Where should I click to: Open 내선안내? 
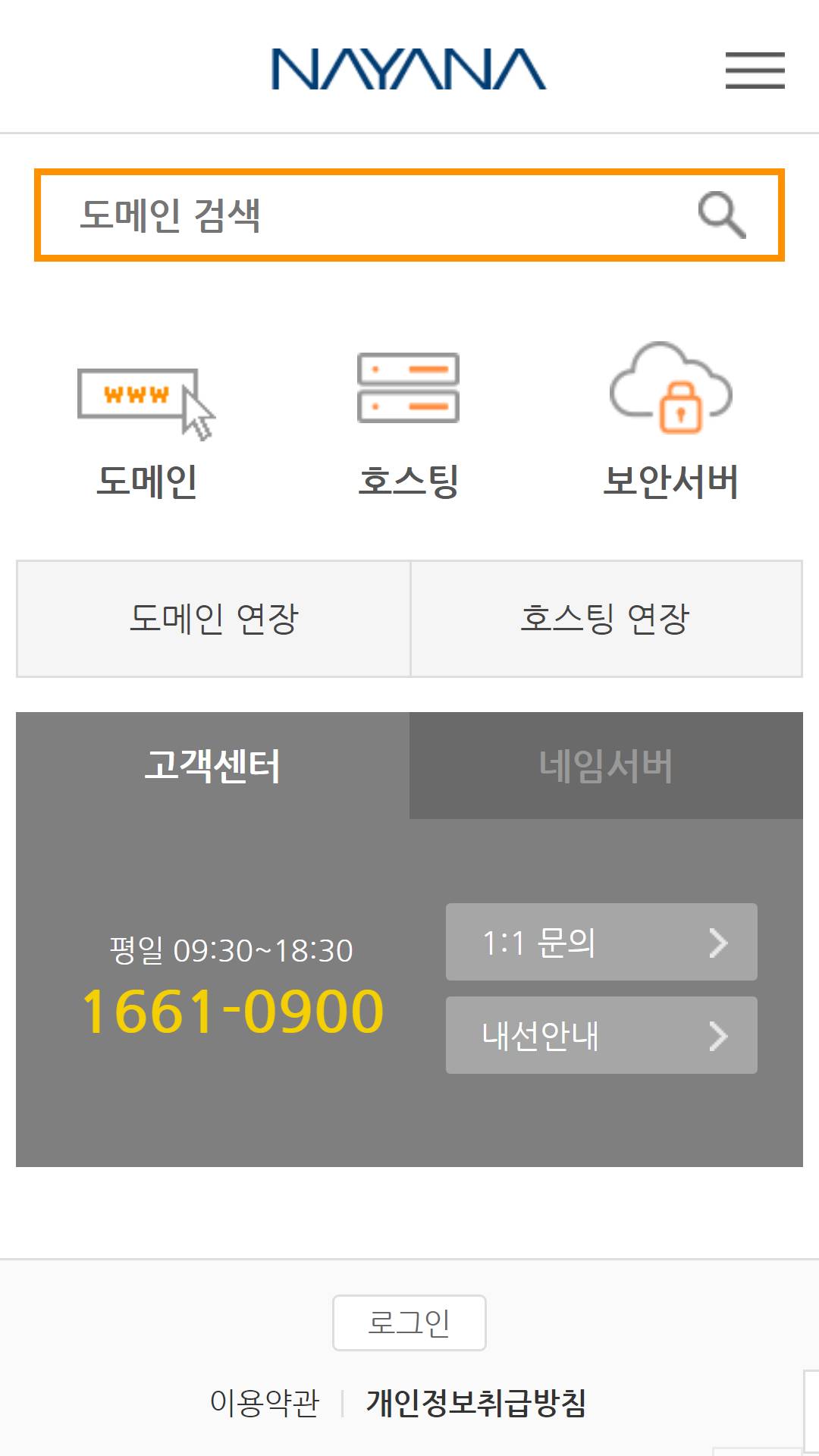pyautogui.click(x=601, y=1035)
